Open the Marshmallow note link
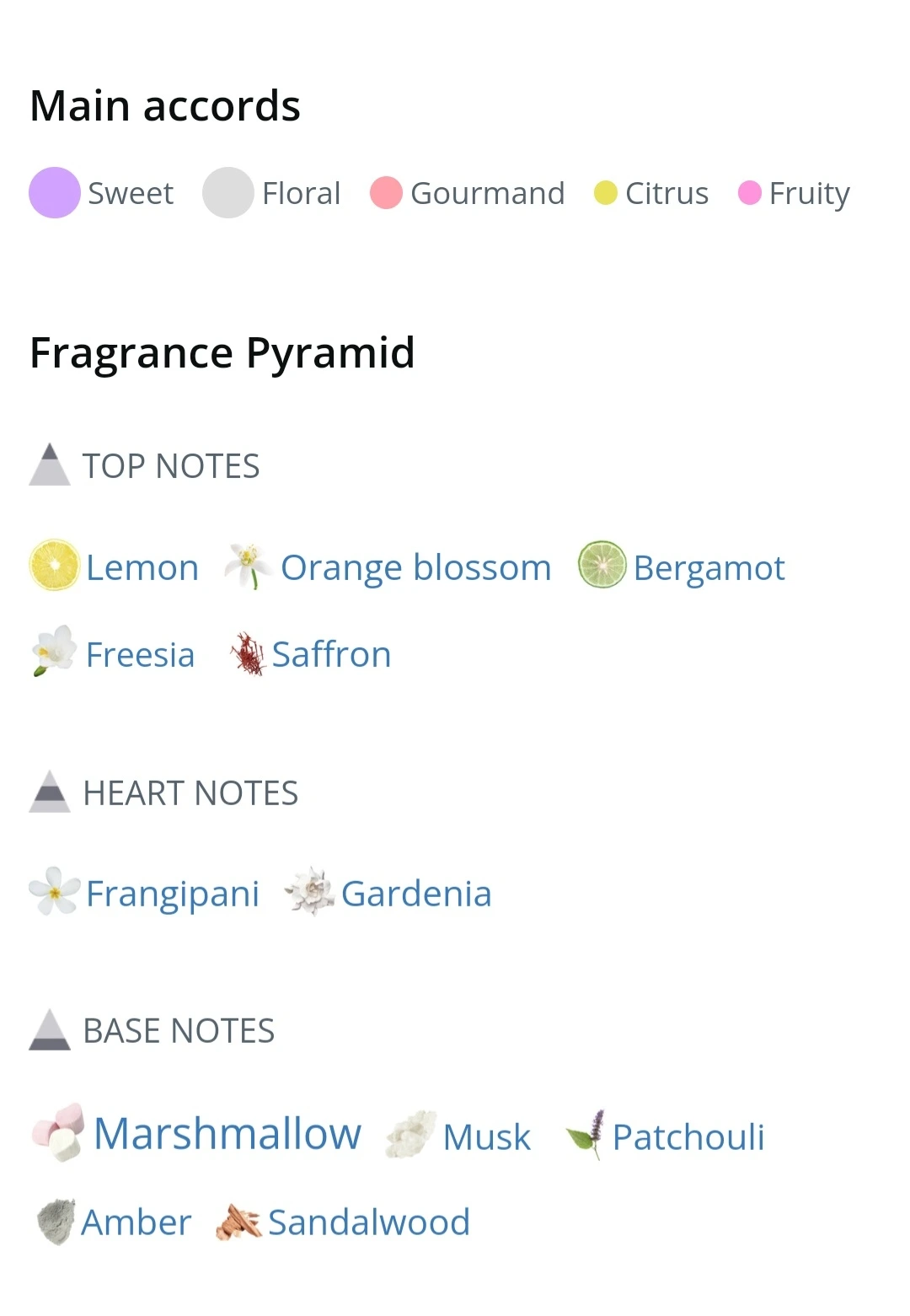The width and height of the screenshot is (910, 1316). pos(226,1134)
